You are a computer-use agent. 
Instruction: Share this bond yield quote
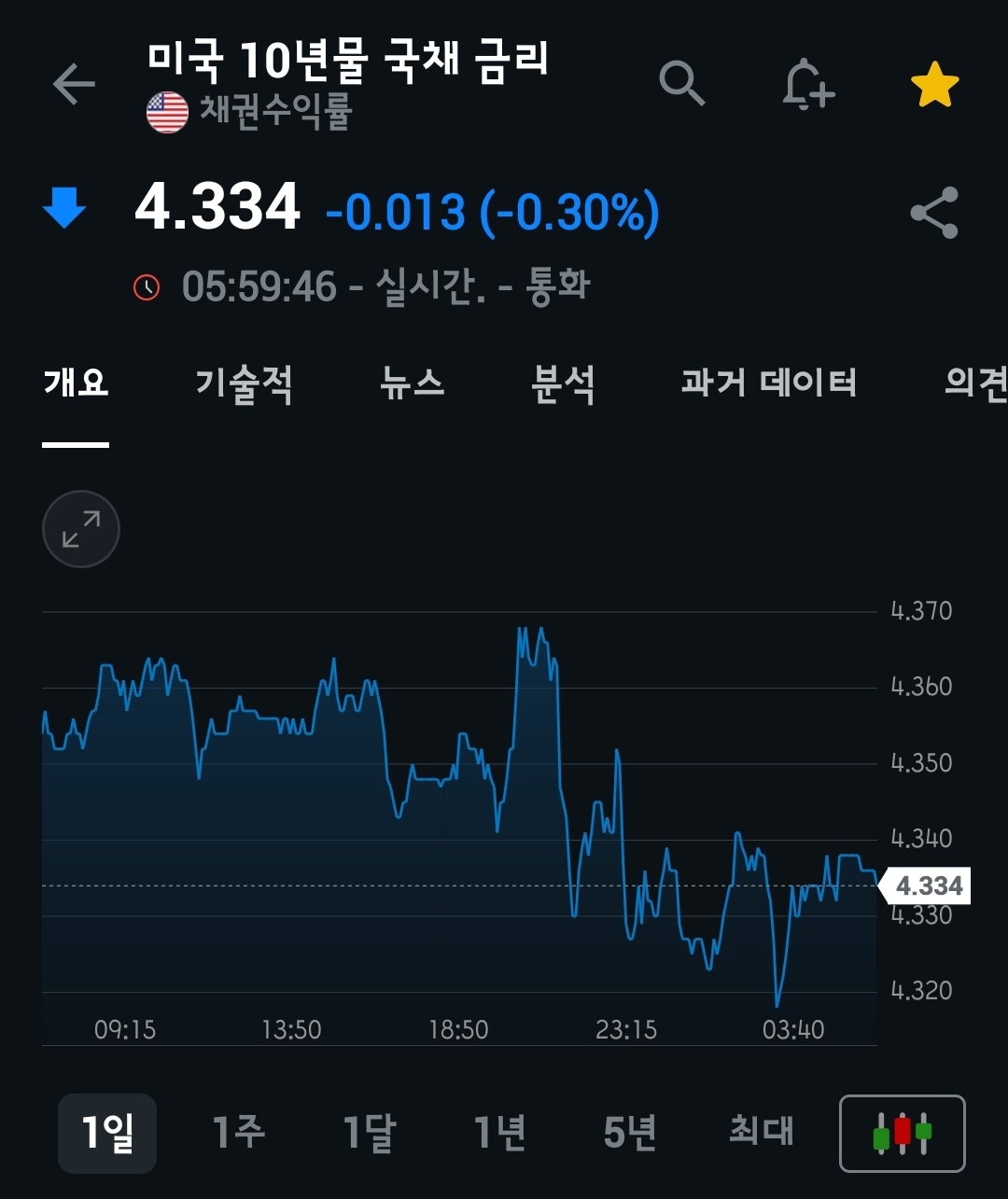point(934,213)
